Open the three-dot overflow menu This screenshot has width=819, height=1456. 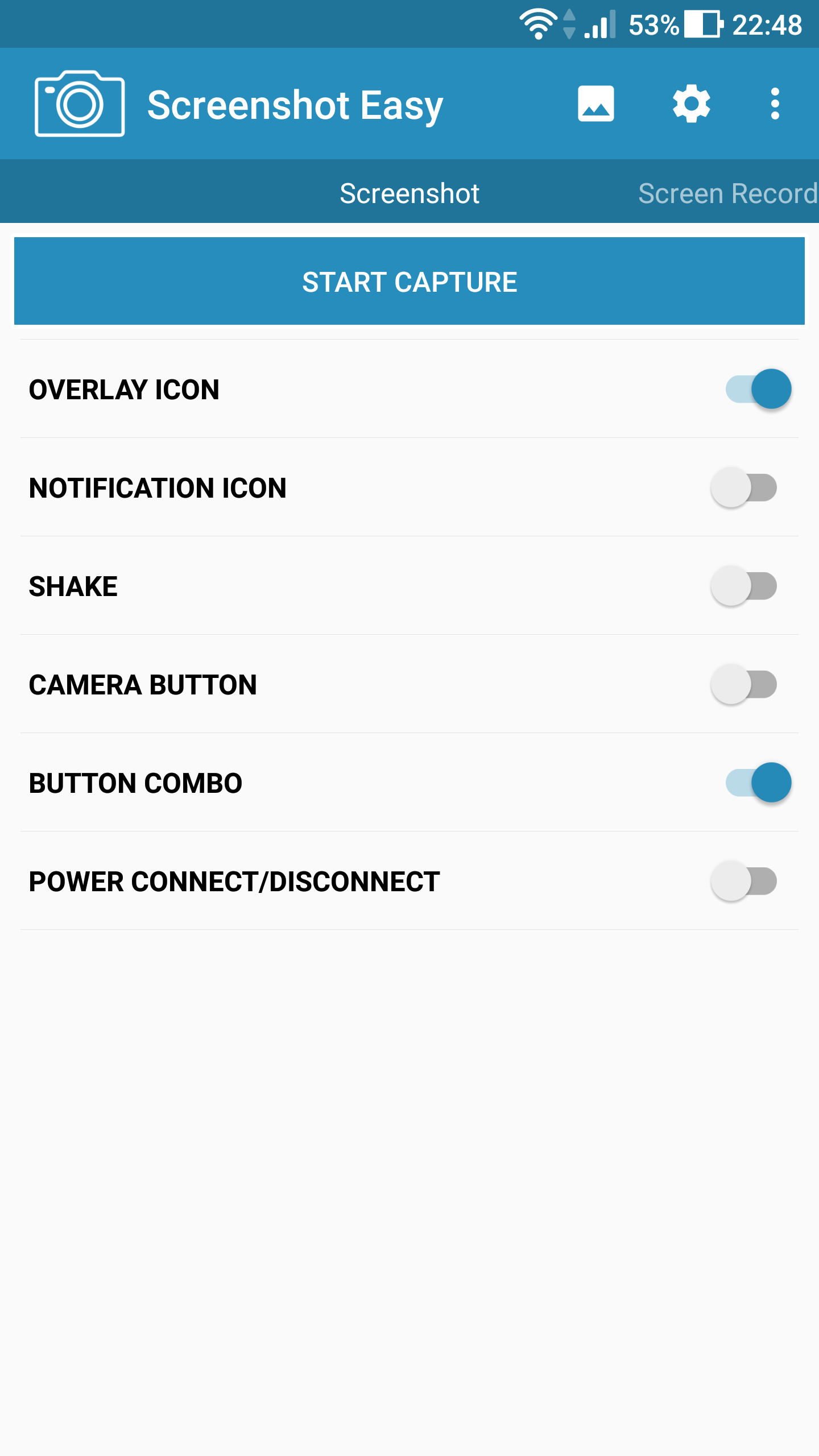[x=774, y=104]
